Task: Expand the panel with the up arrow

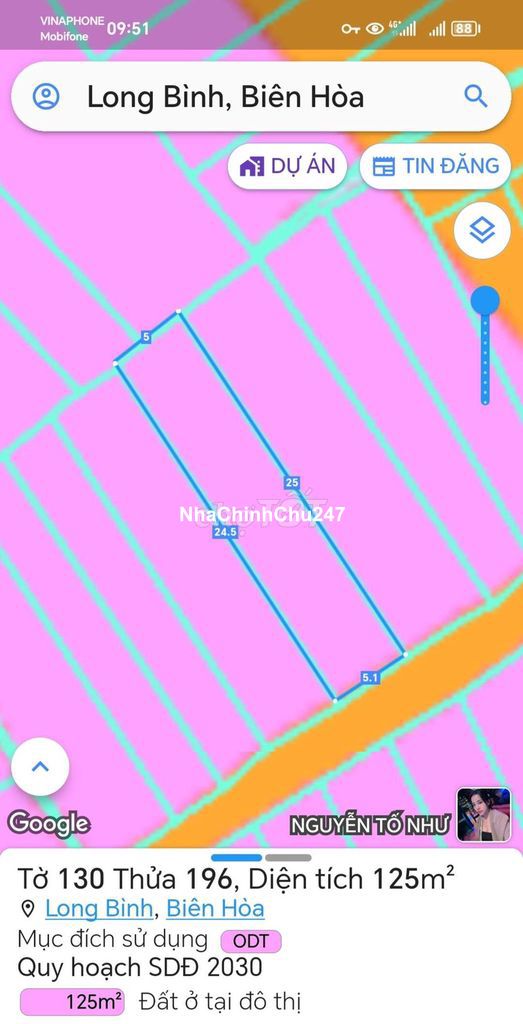Action: pos(40,767)
